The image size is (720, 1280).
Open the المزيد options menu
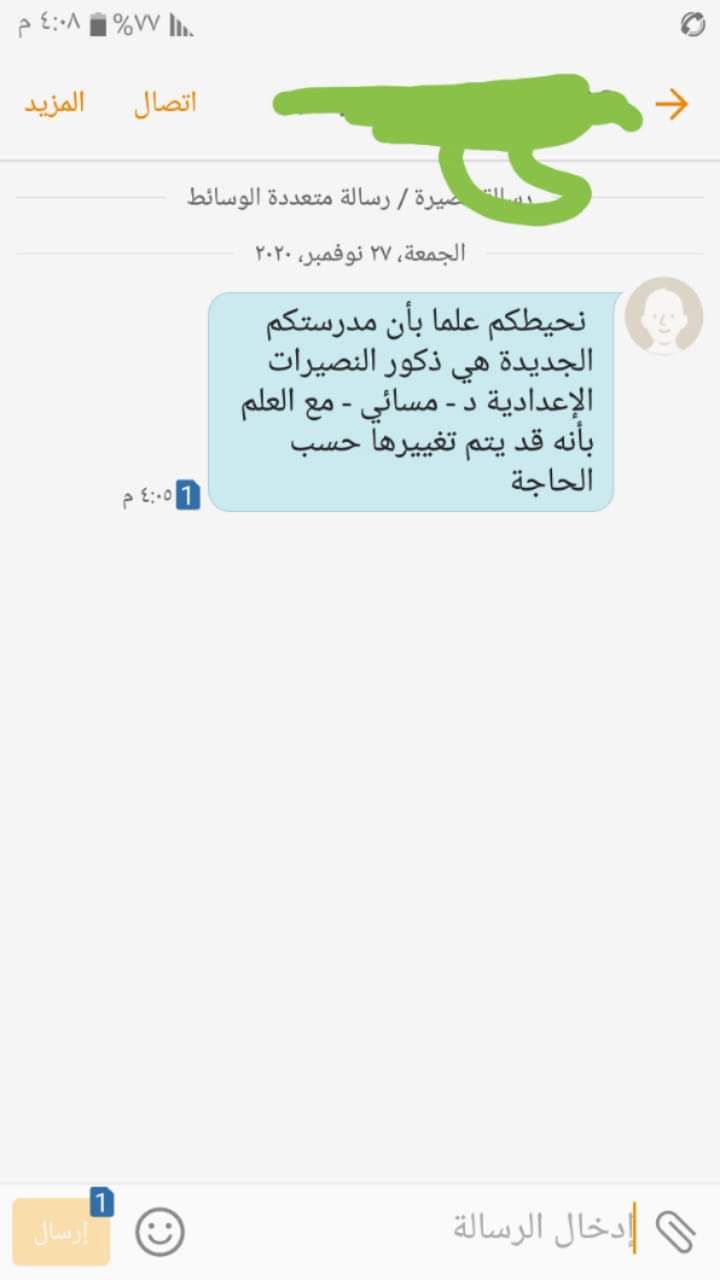tap(55, 103)
